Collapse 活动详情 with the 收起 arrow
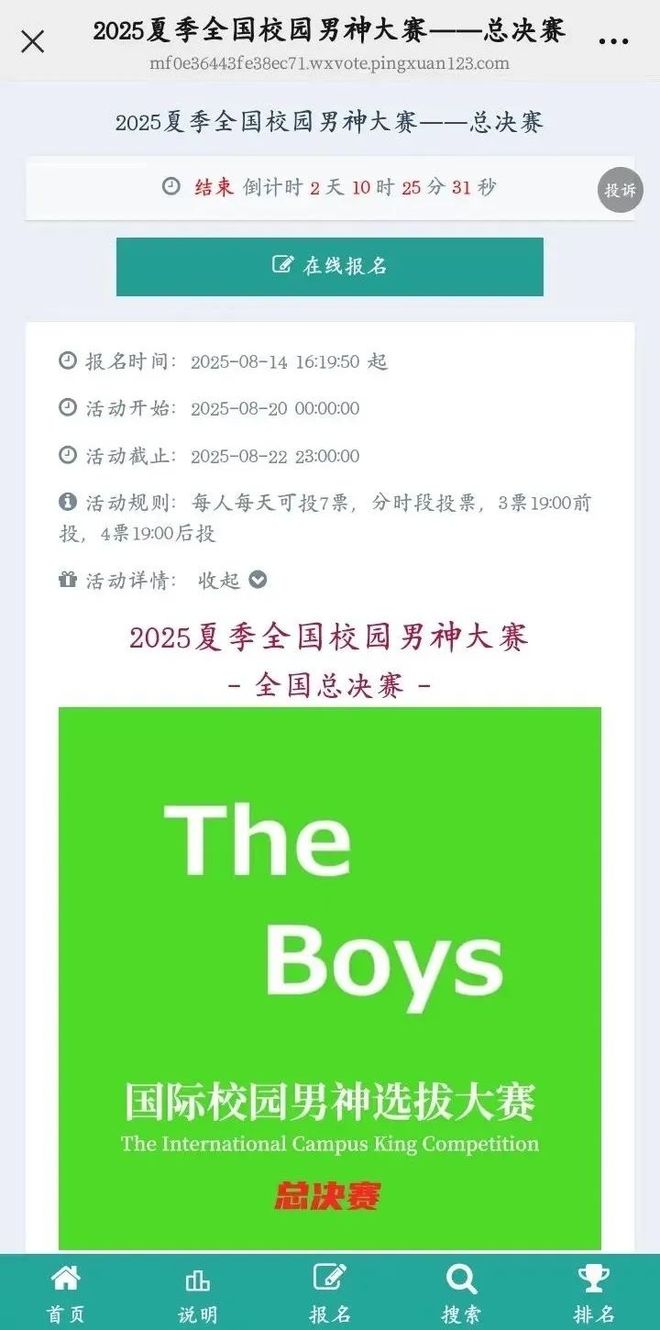 click(x=257, y=580)
